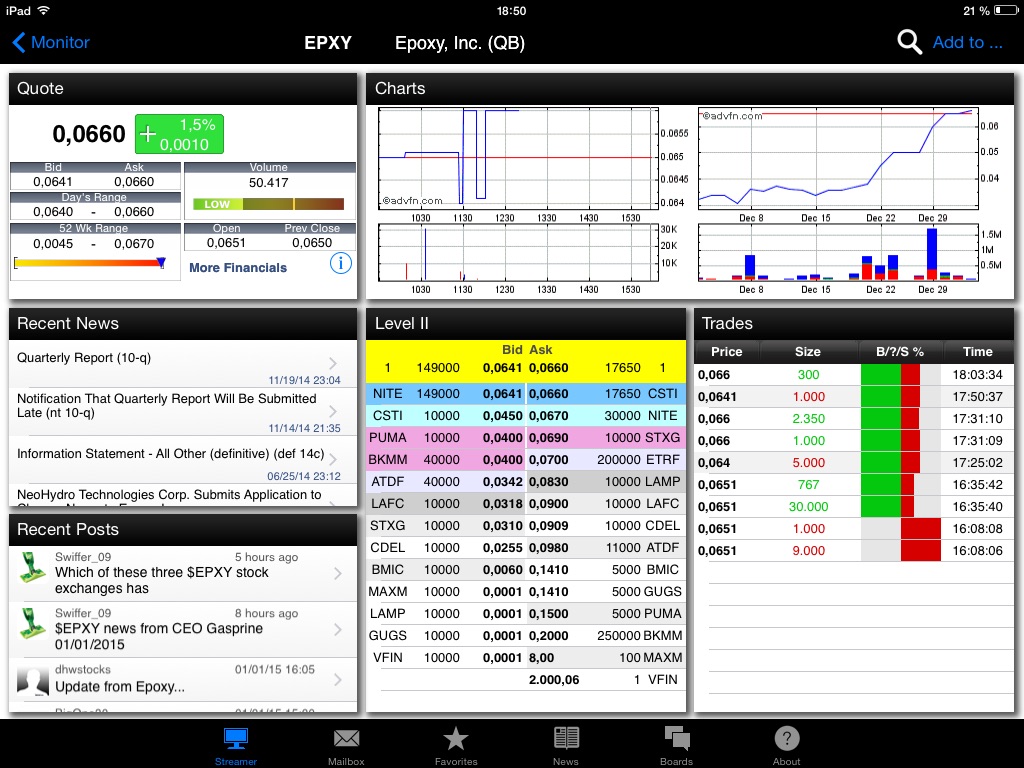The width and height of the screenshot is (1024, 768).
Task: Open the Quarterly Report (10-q) news item
Action: (180, 365)
